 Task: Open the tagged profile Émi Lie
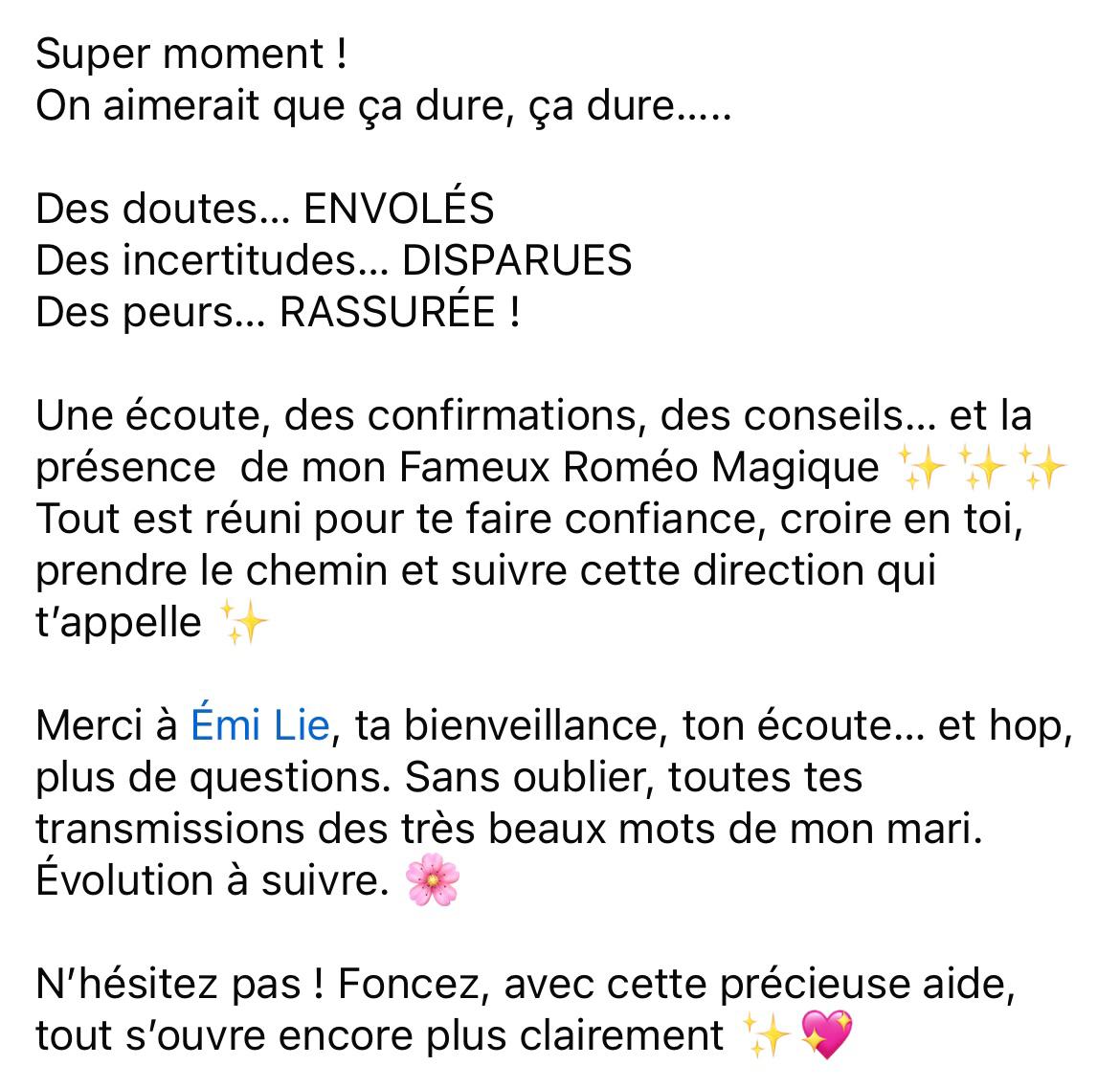[x=260, y=726]
